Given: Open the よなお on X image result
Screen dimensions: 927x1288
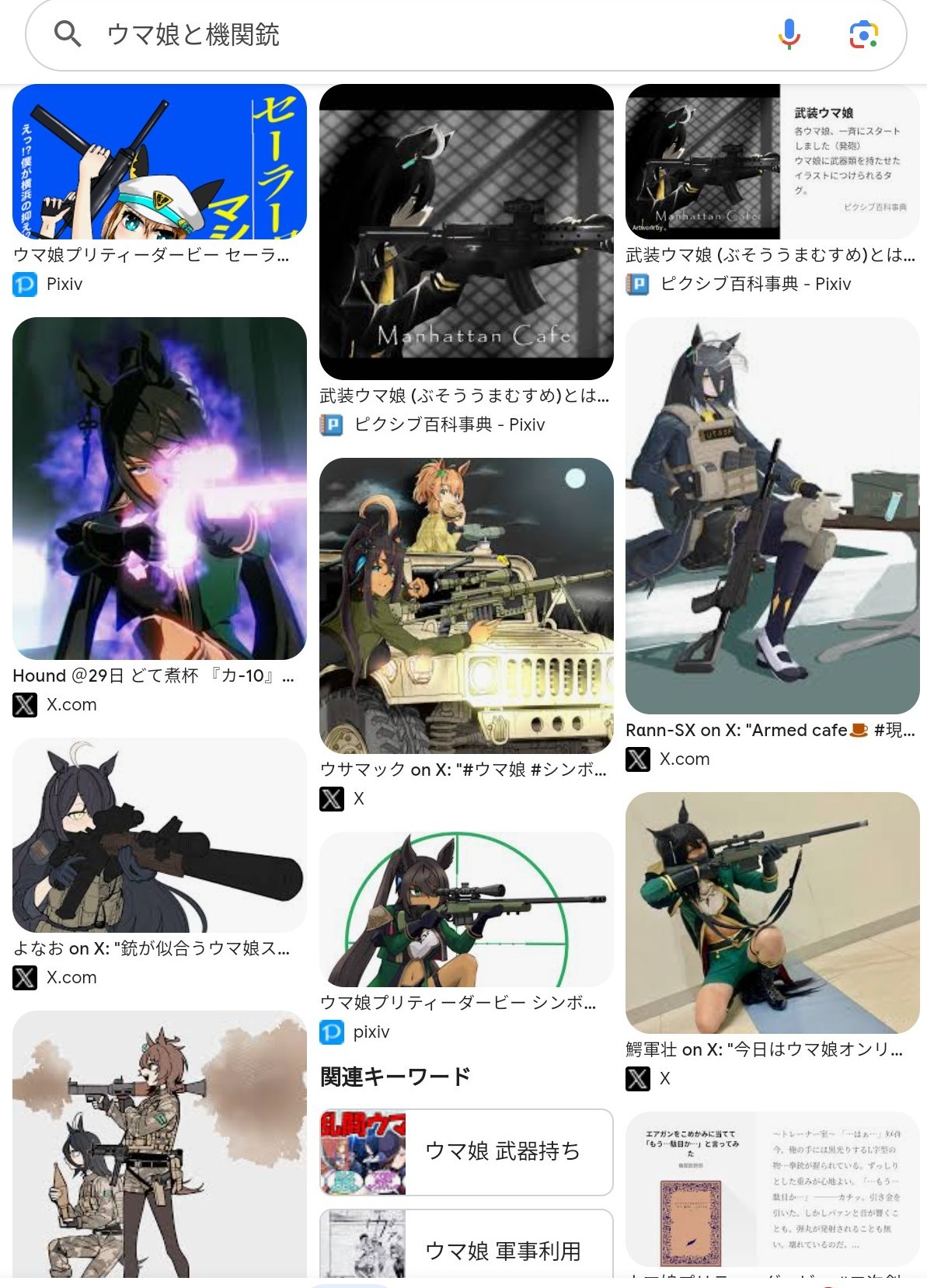Looking at the screenshot, I should pos(159,836).
